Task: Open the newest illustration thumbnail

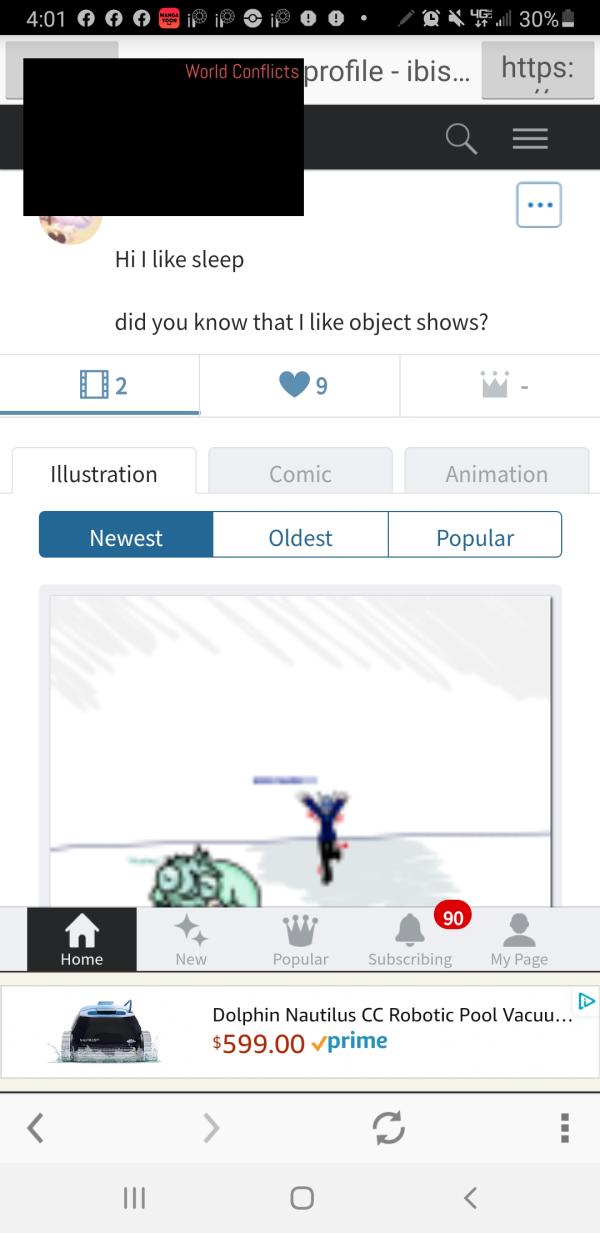Action: coord(300,750)
